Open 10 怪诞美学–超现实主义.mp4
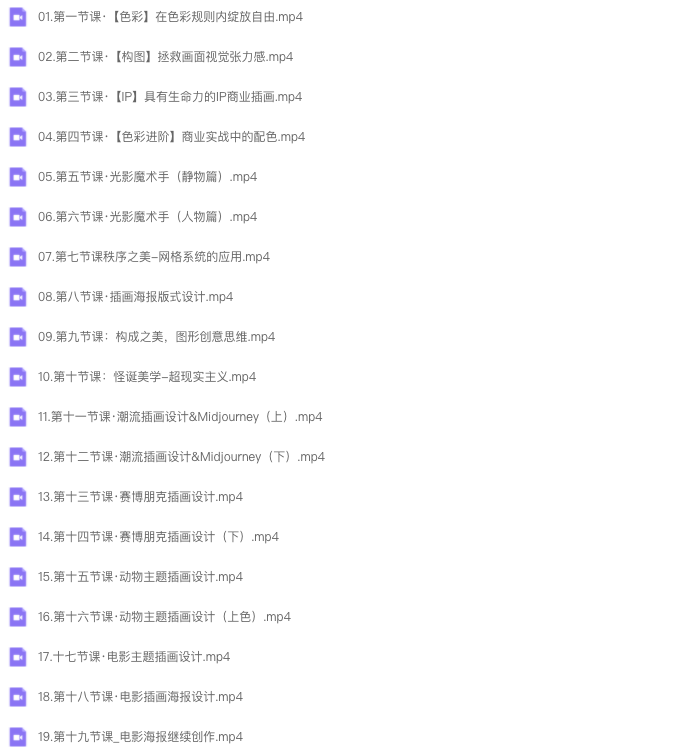 click(147, 377)
